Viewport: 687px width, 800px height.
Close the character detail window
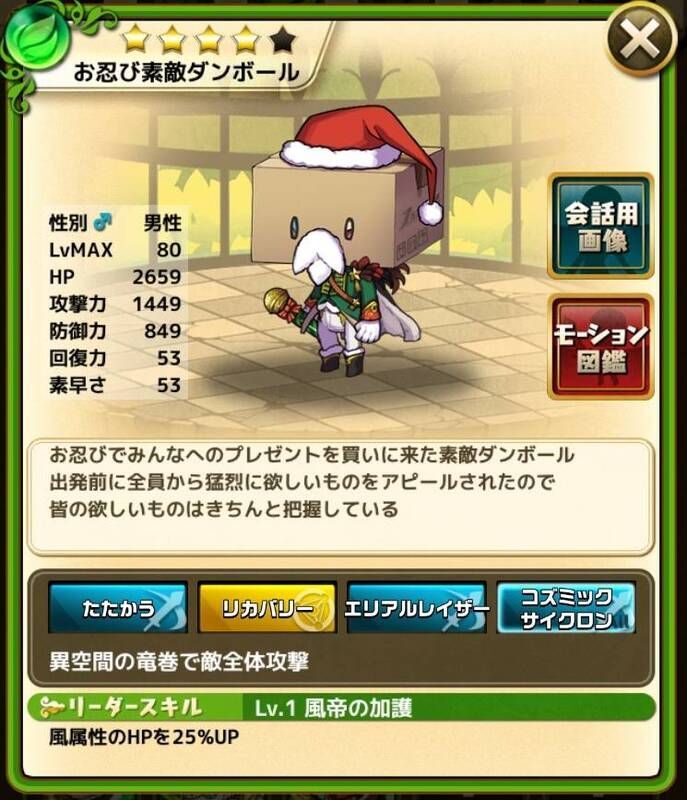[x=641, y=41]
